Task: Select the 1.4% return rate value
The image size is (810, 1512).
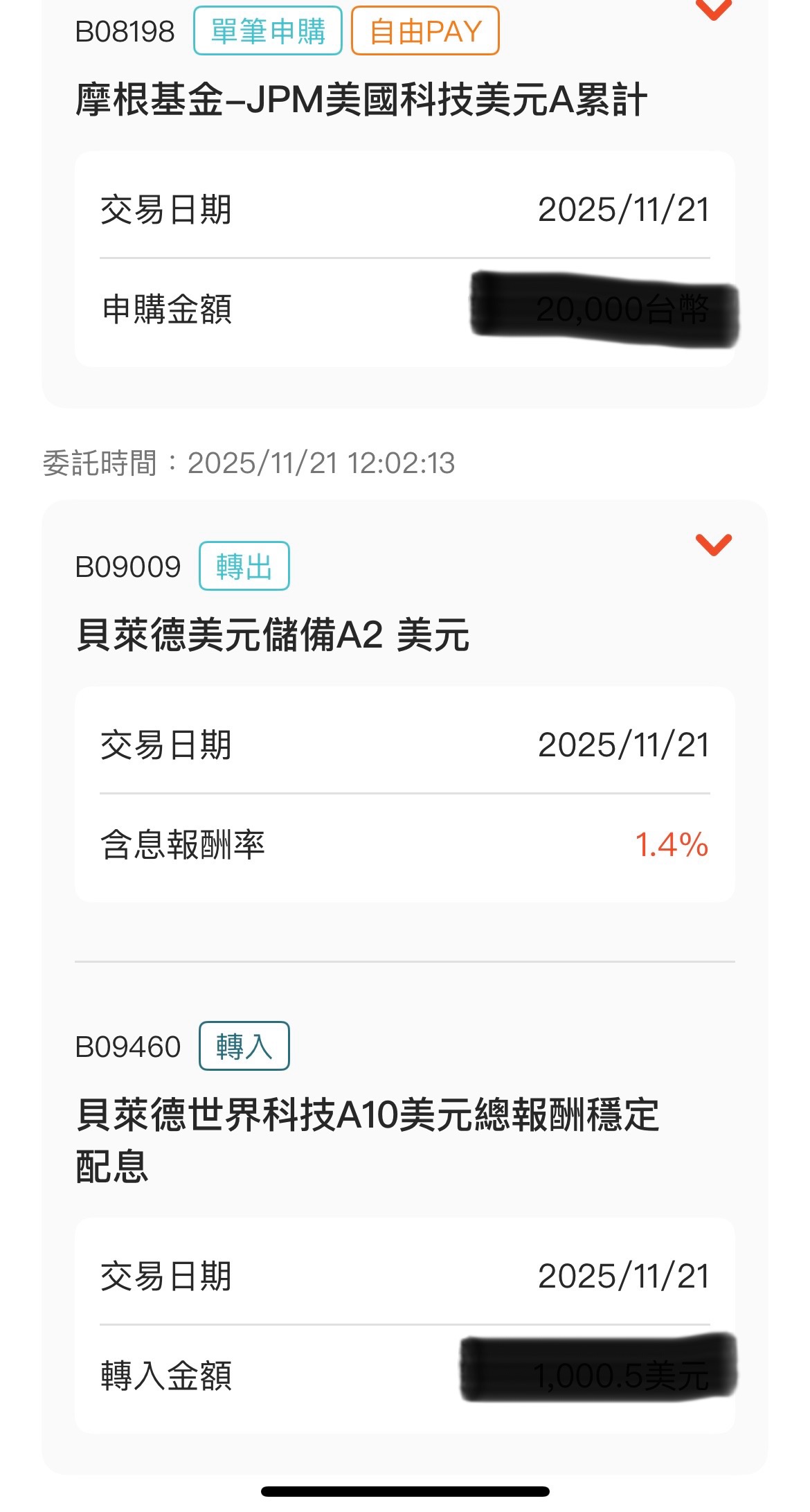Action: tap(672, 844)
